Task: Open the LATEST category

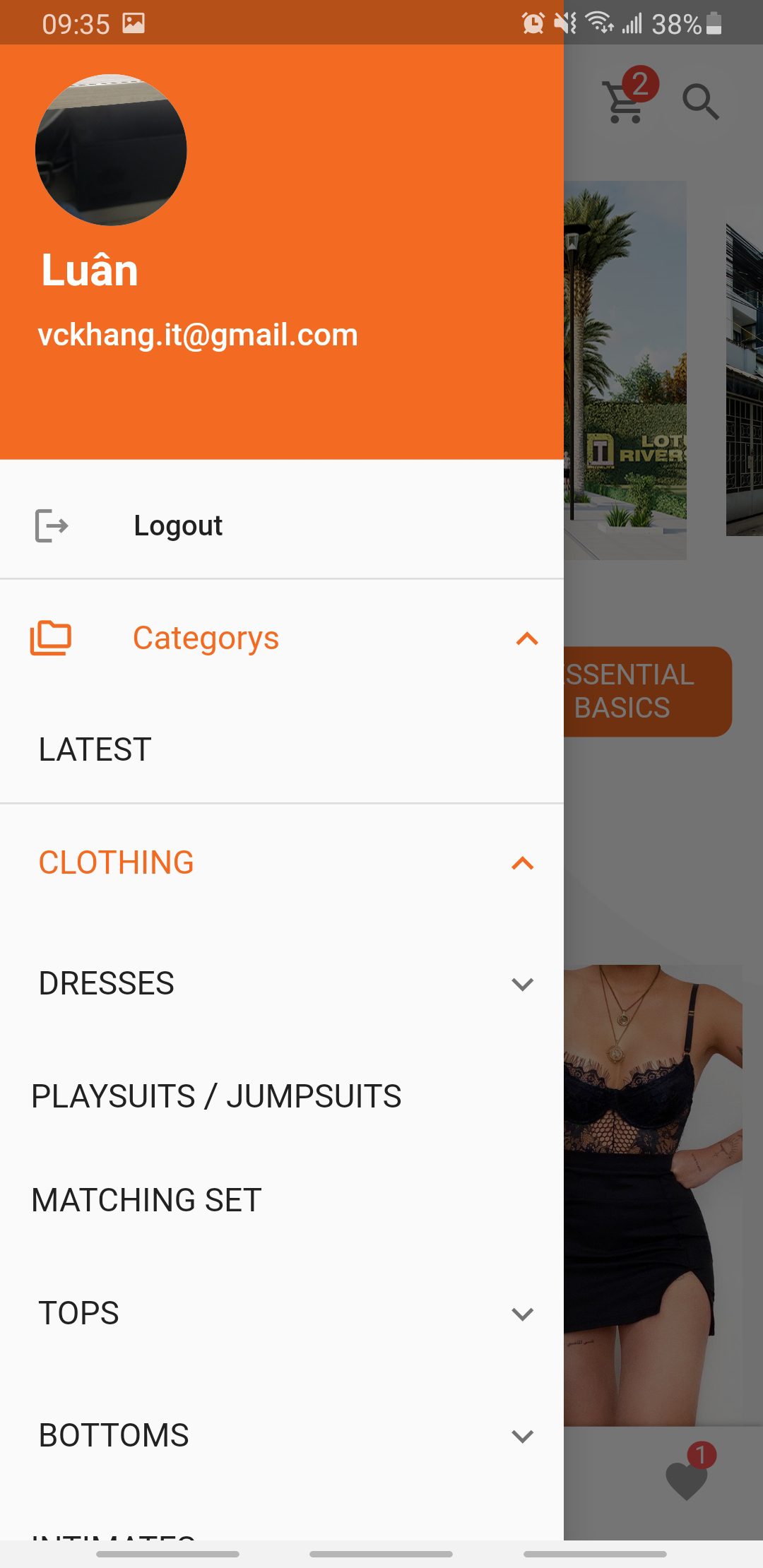Action: [x=95, y=749]
